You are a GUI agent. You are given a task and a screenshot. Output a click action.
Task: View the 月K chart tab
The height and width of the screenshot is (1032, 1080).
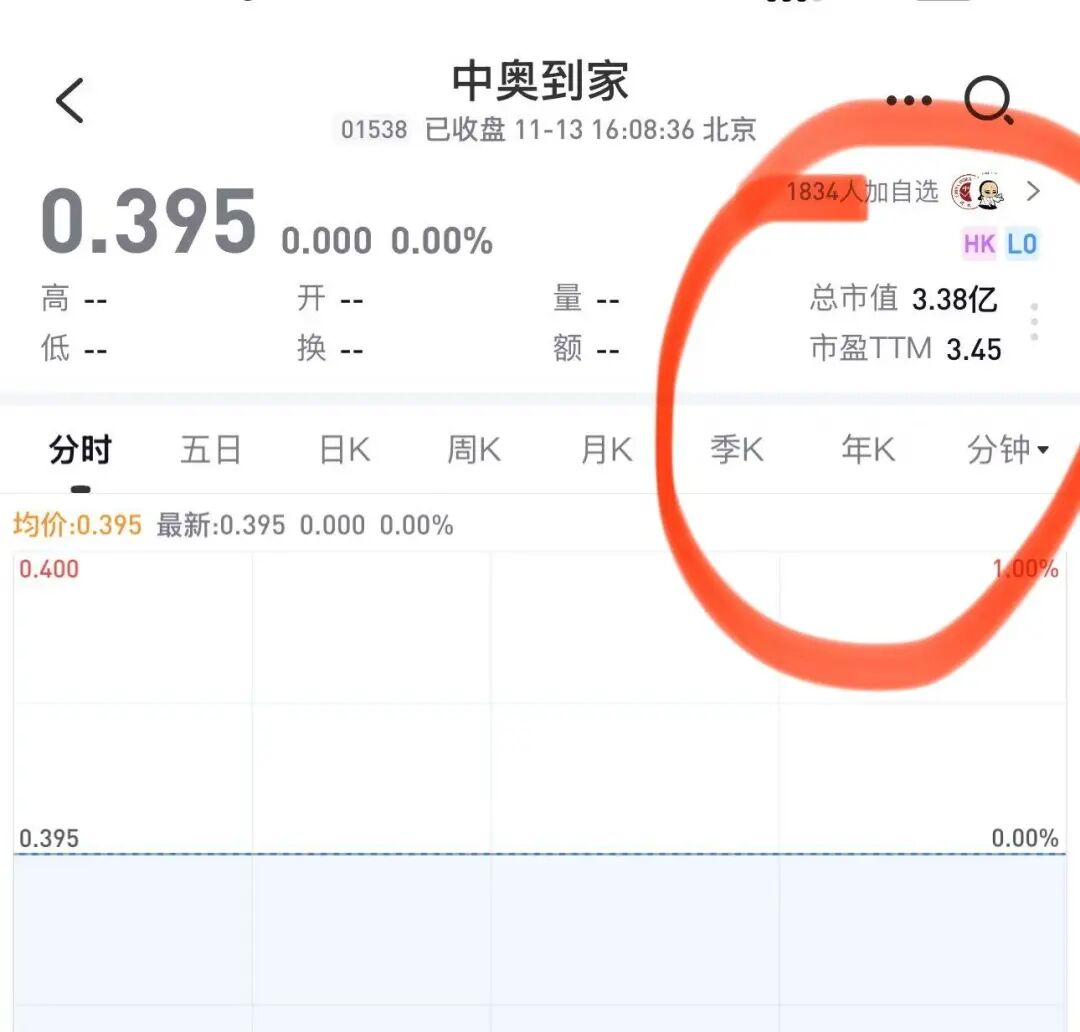606,451
